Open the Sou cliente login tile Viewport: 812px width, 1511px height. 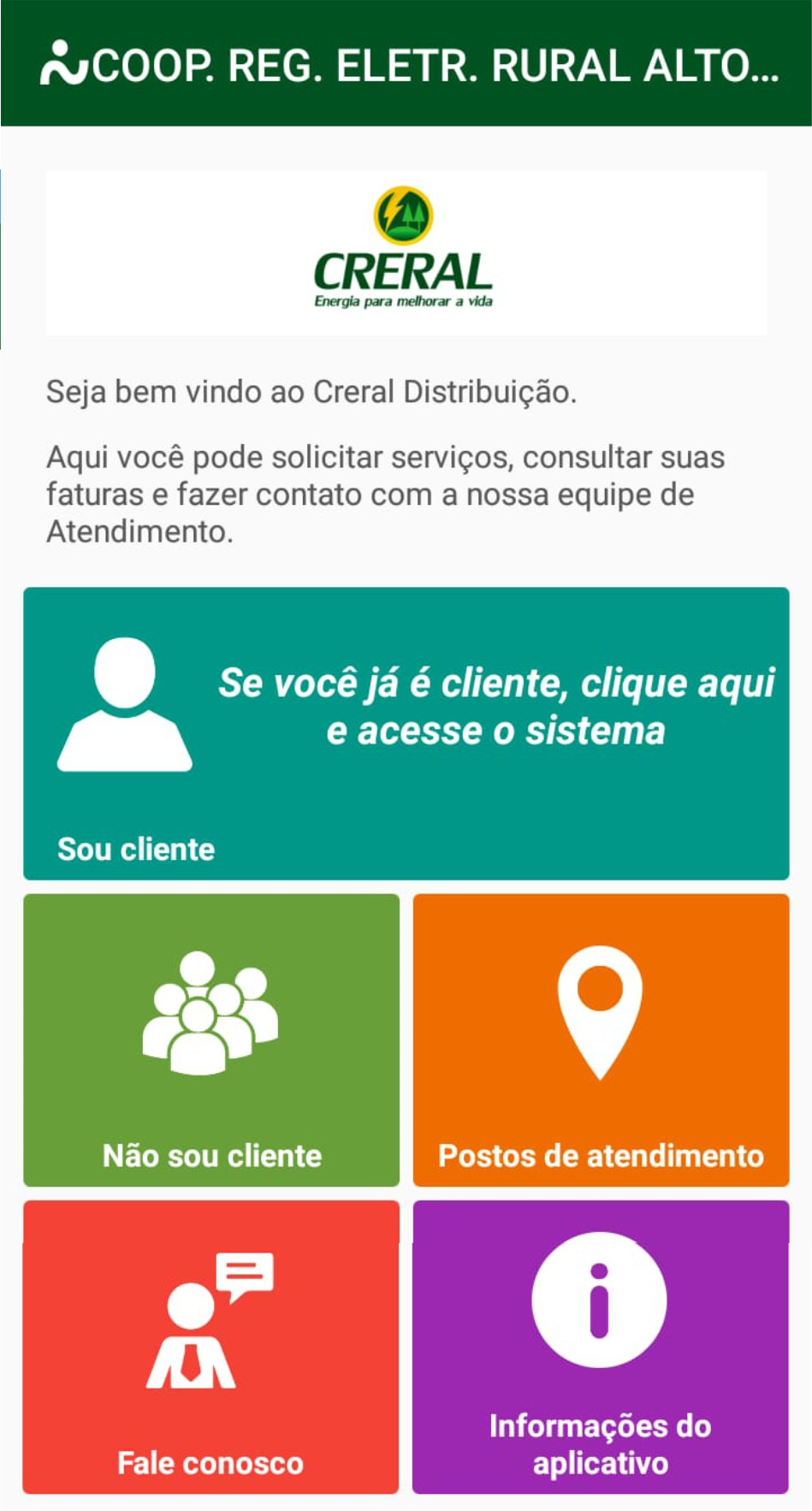coord(406,733)
